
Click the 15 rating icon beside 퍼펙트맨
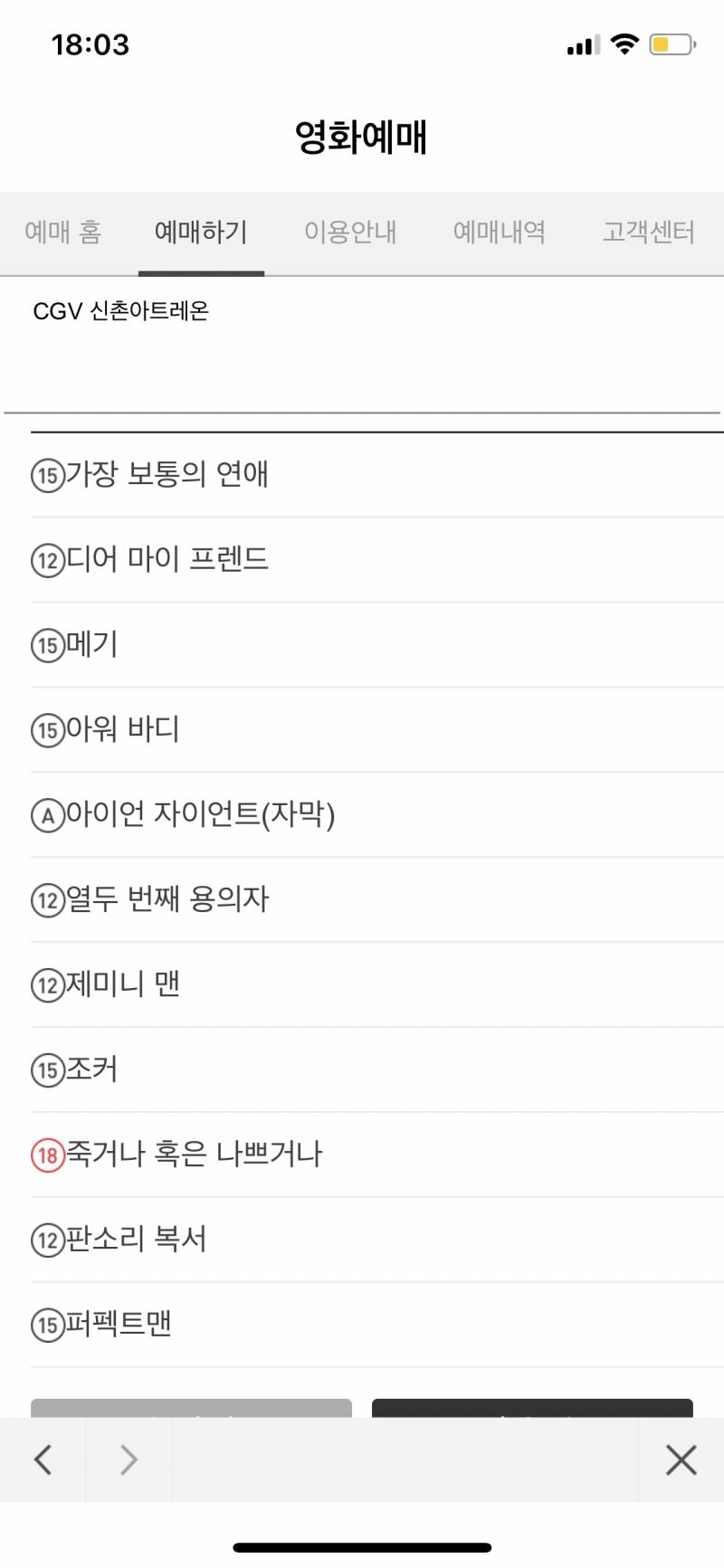pos(45,1323)
